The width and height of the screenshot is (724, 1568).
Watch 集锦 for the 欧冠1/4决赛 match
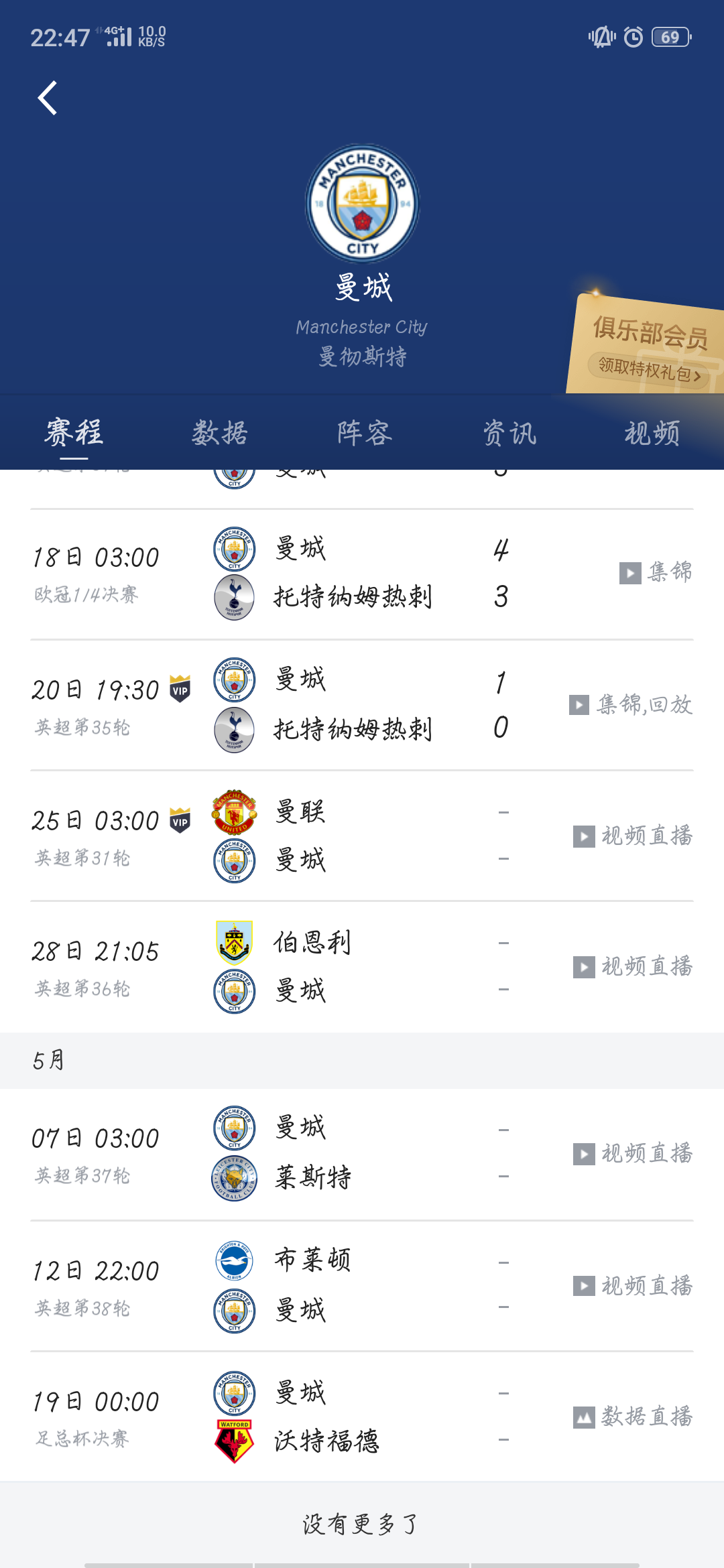point(656,572)
